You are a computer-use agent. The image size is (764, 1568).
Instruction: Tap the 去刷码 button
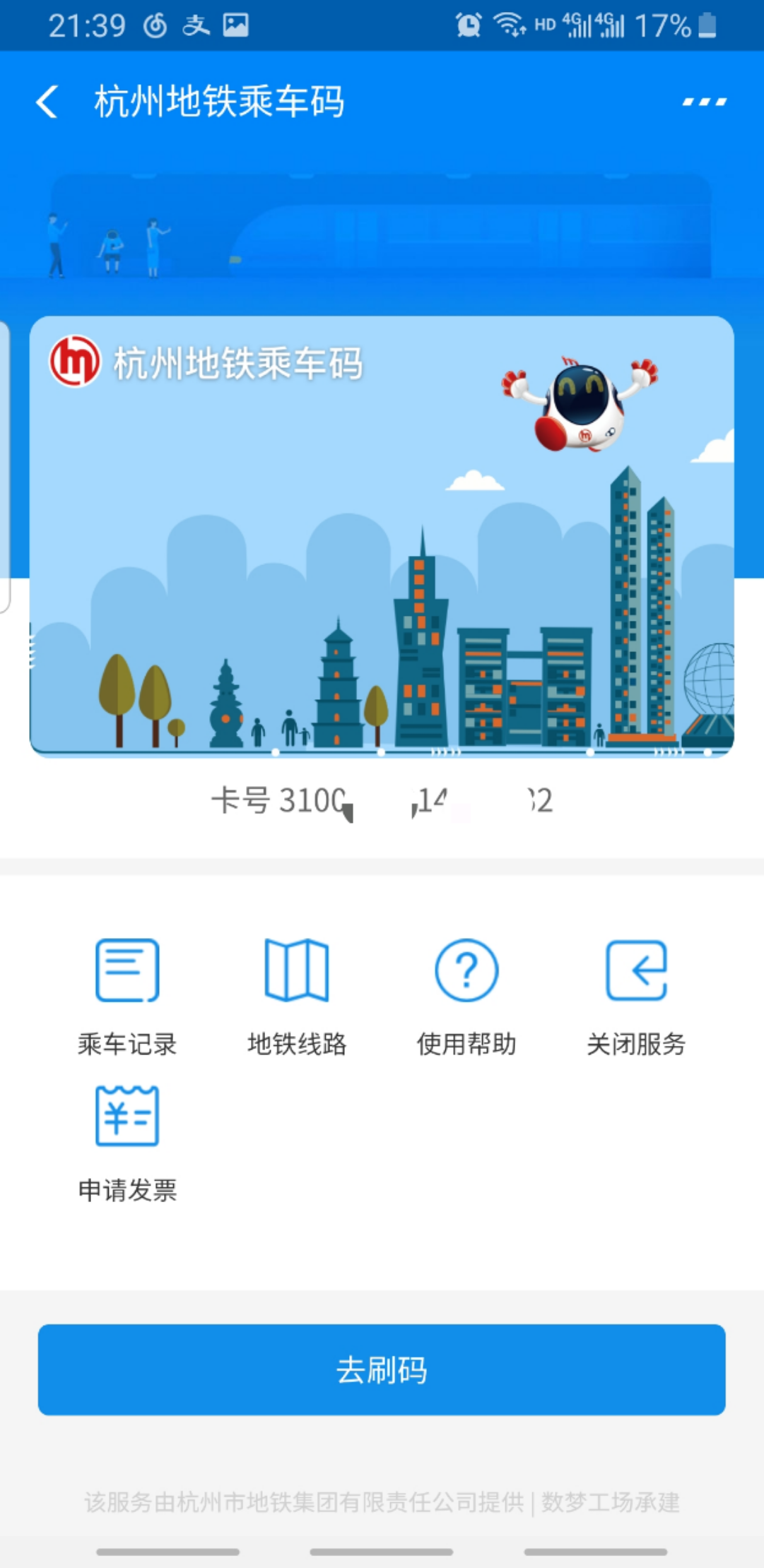(382, 1370)
